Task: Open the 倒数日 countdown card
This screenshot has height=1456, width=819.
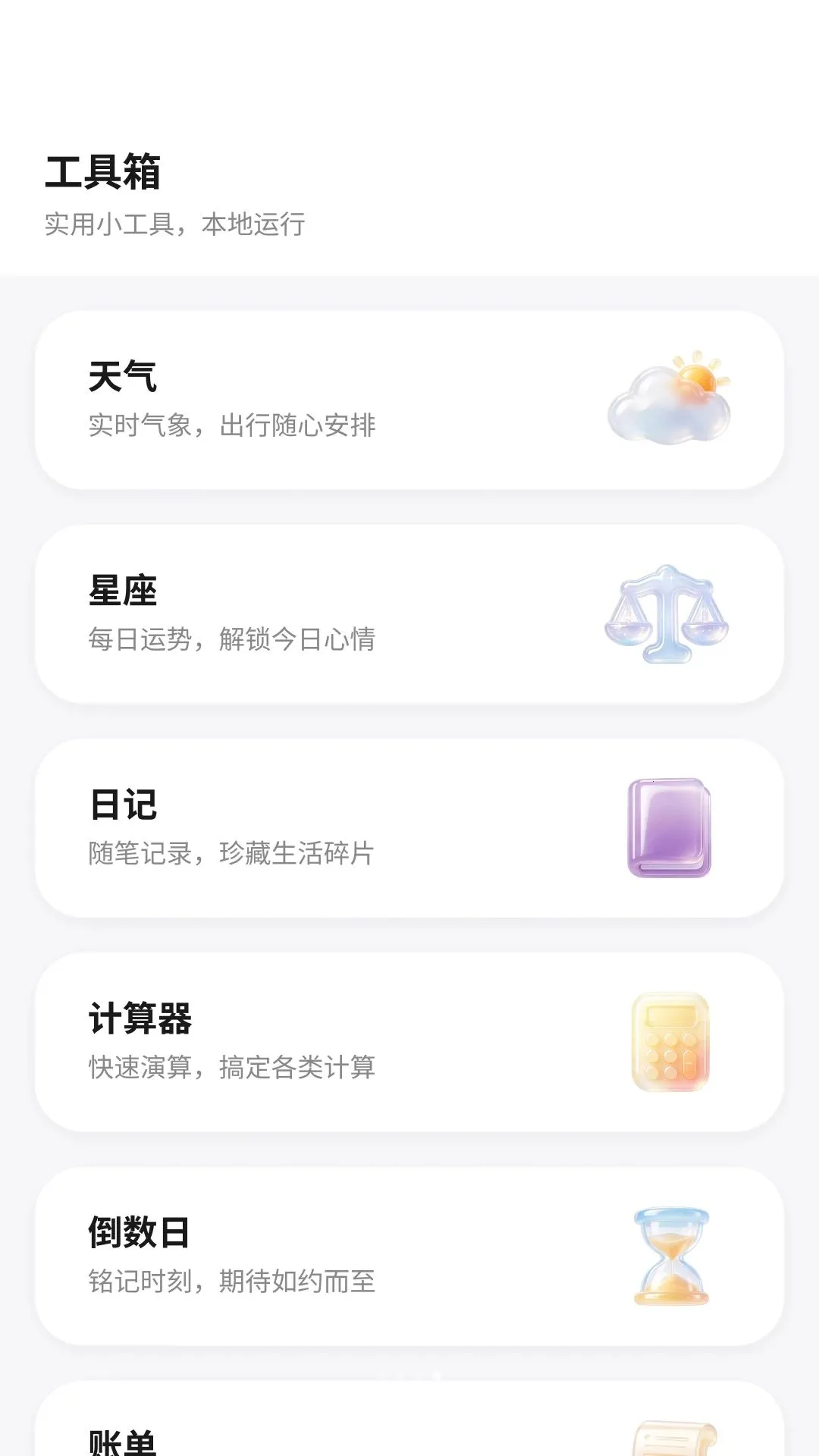Action: coord(409,1256)
